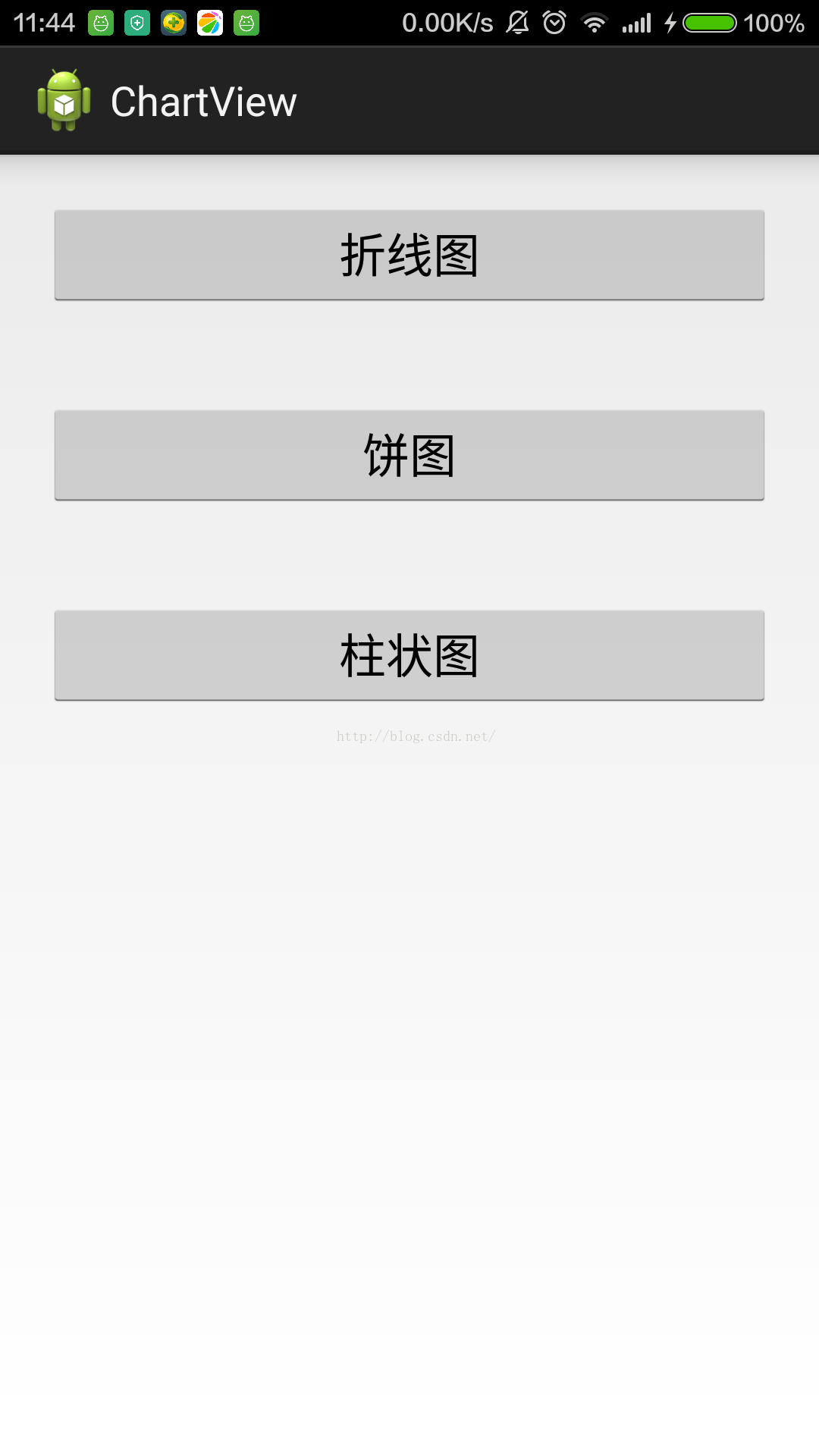Open the 折线图 line chart
Screen dimensions: 819x1456
(409, 255)
